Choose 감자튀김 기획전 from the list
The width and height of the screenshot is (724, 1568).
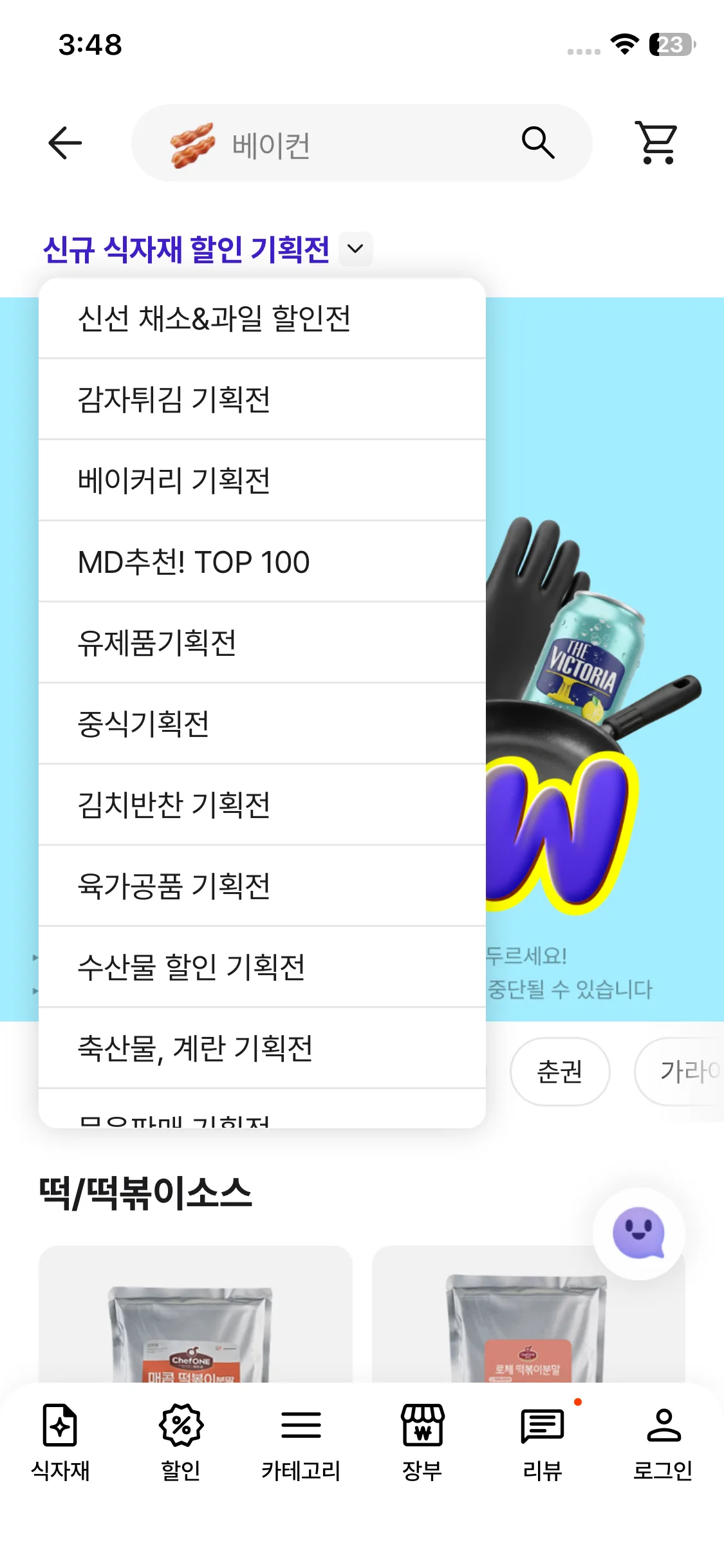coord(262,400)
